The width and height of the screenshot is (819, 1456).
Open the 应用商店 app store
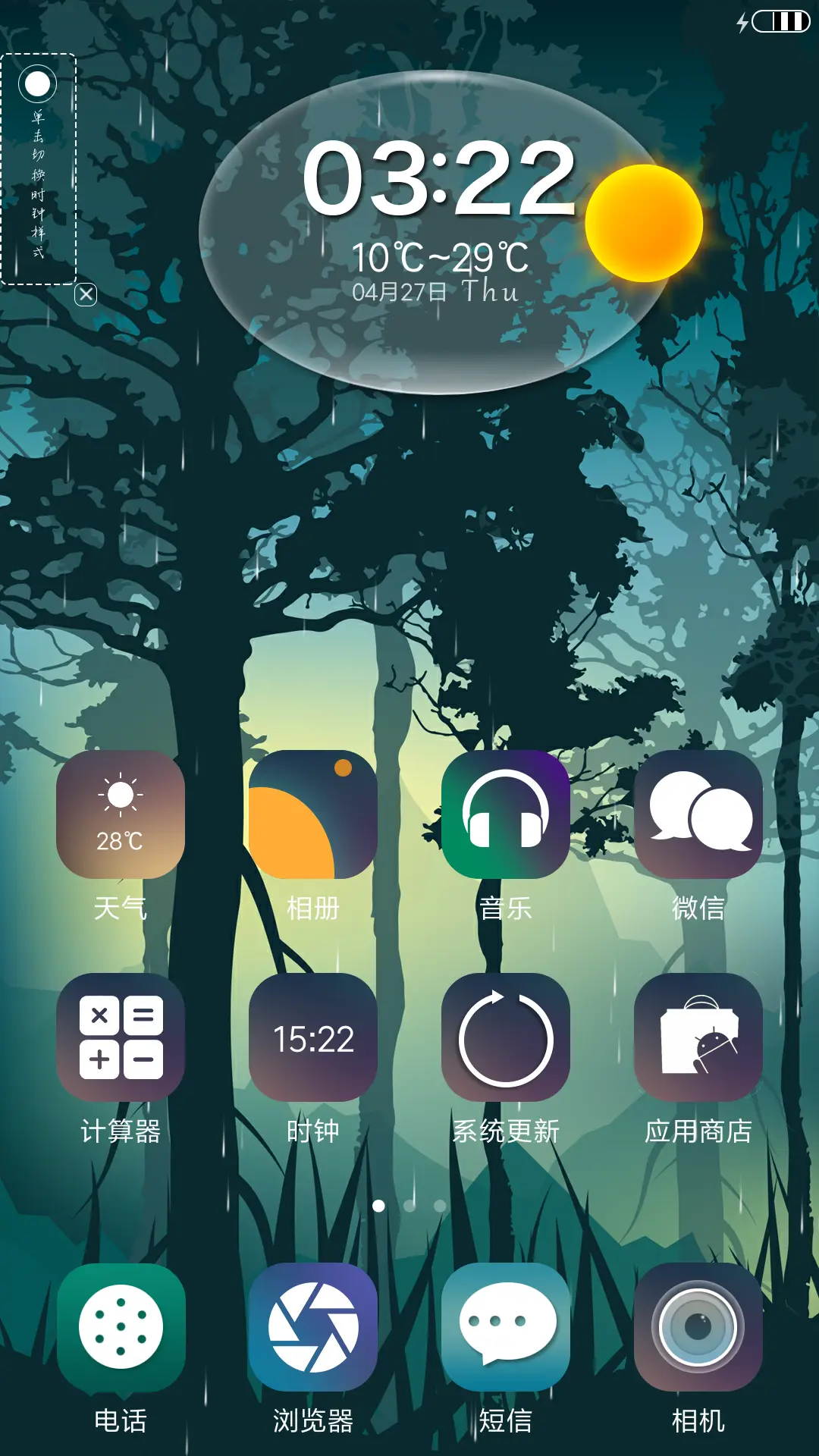pos(698,1037)
